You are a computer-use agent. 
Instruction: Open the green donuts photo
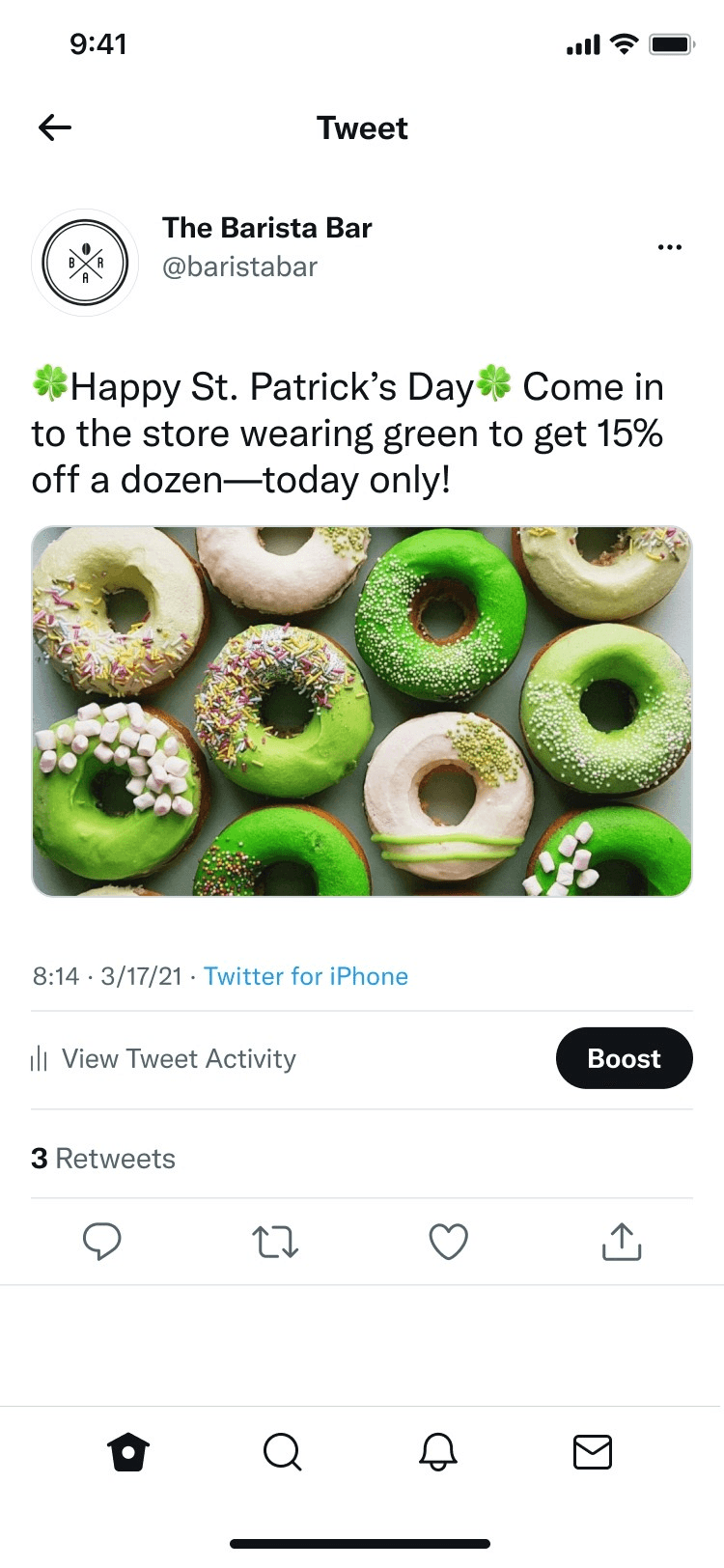click(x=362, y=711)
